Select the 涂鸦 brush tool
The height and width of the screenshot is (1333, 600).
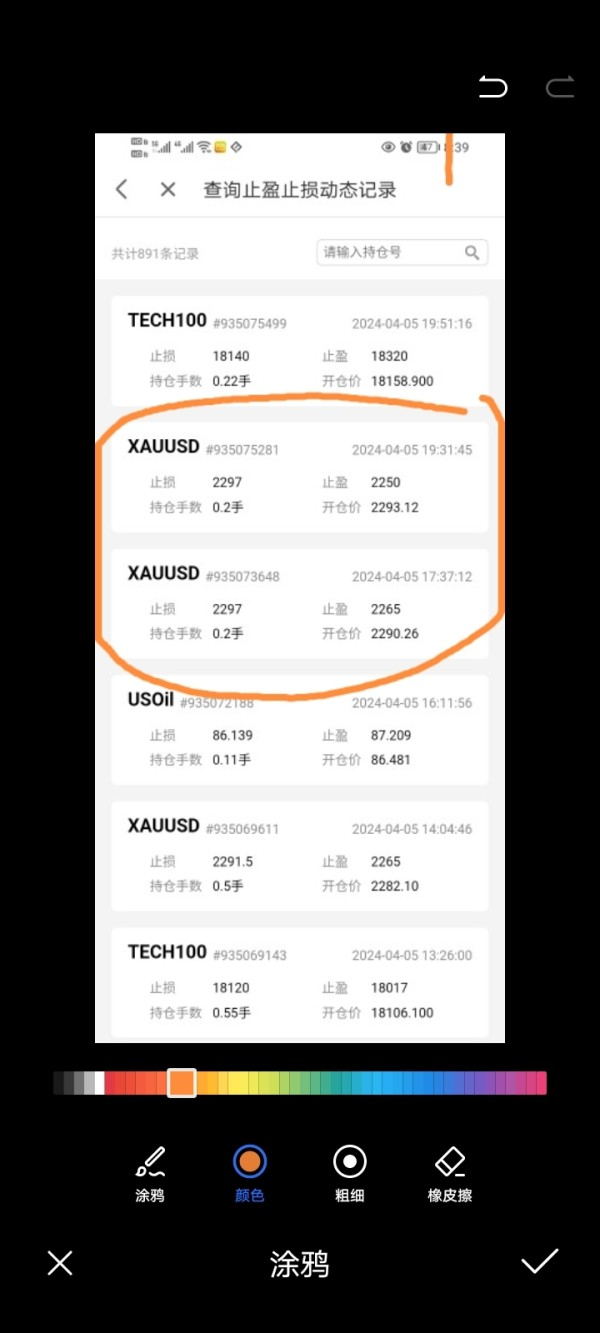point(150,1173)
